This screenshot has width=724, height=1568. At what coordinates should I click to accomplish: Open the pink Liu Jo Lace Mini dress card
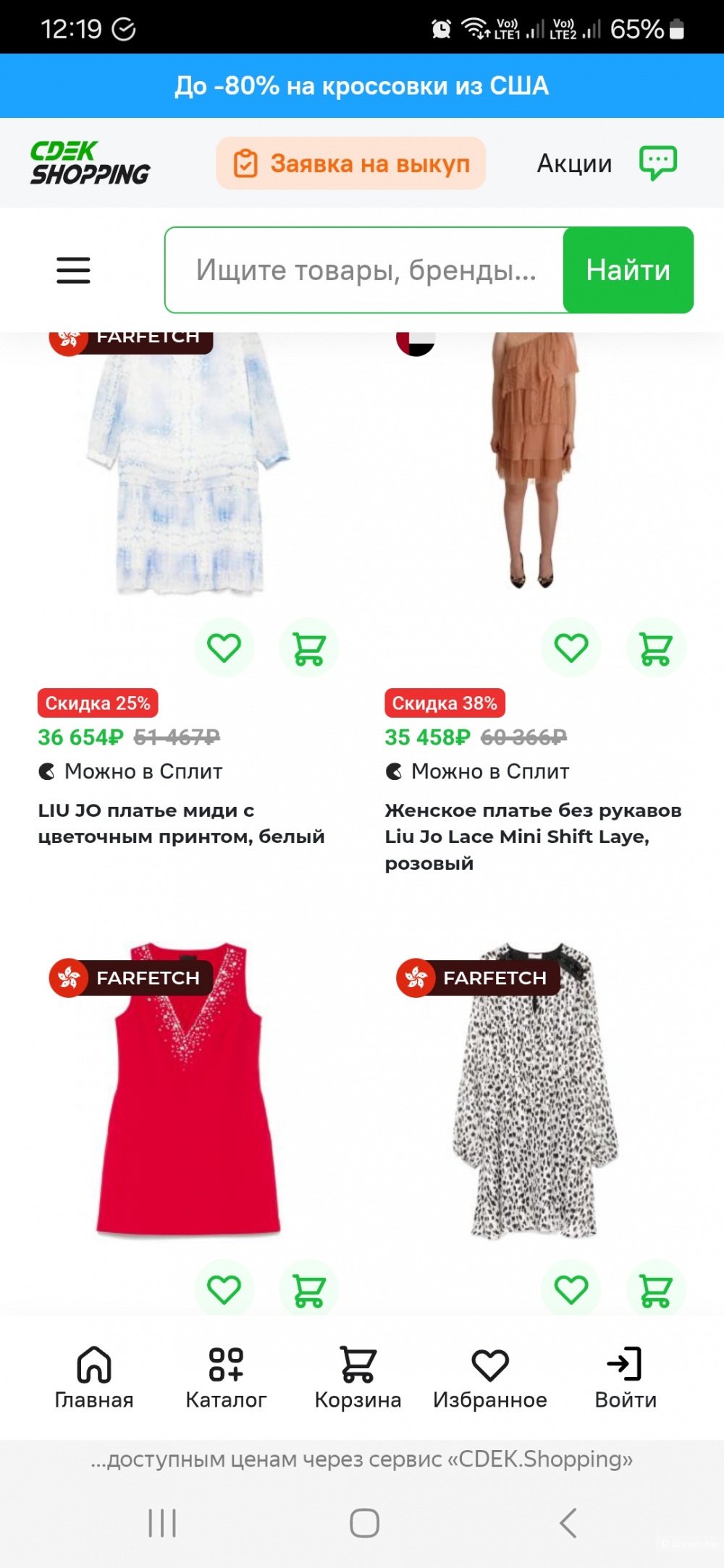pos(533,836)
